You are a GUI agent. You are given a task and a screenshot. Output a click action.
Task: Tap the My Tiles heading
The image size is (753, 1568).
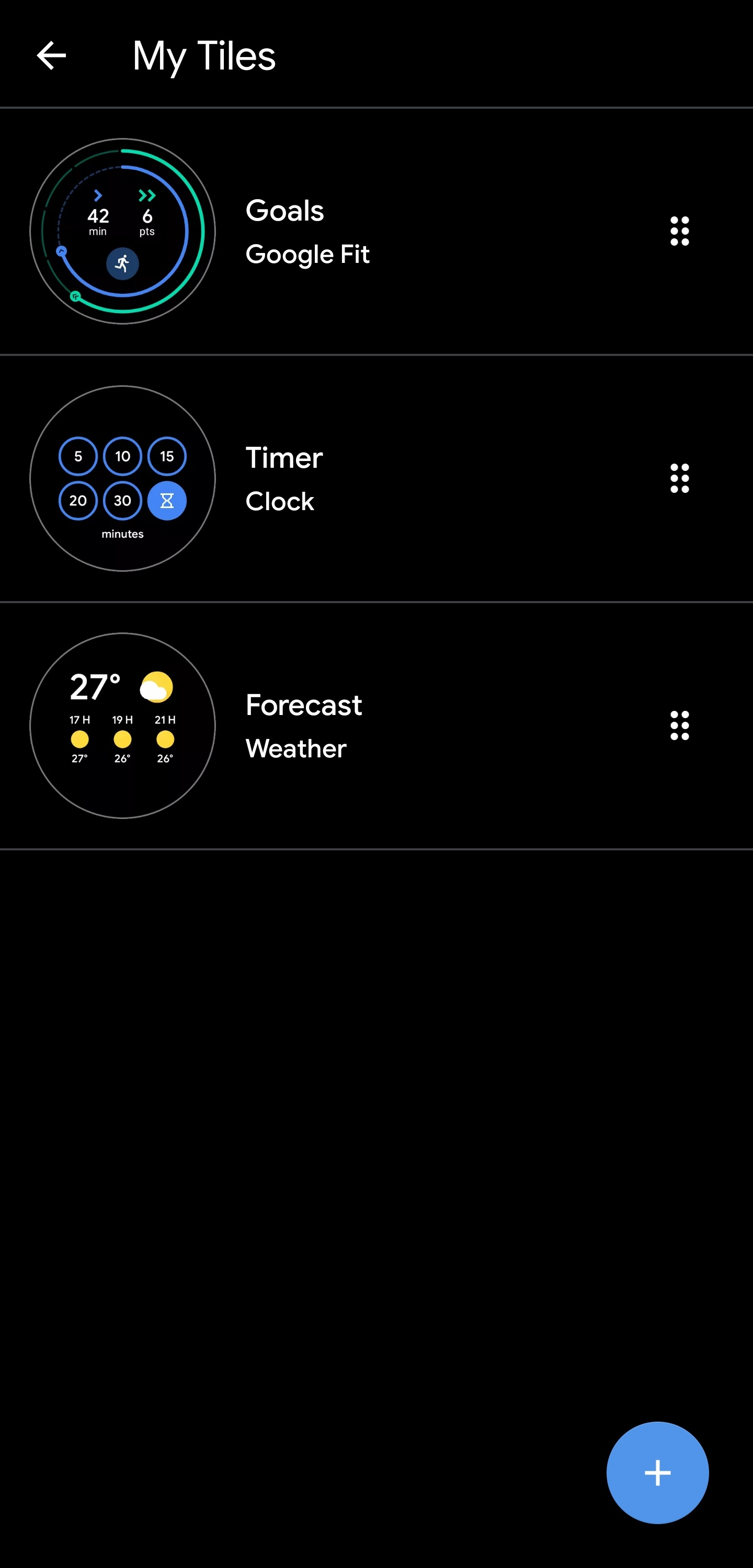tap(203, 55)
